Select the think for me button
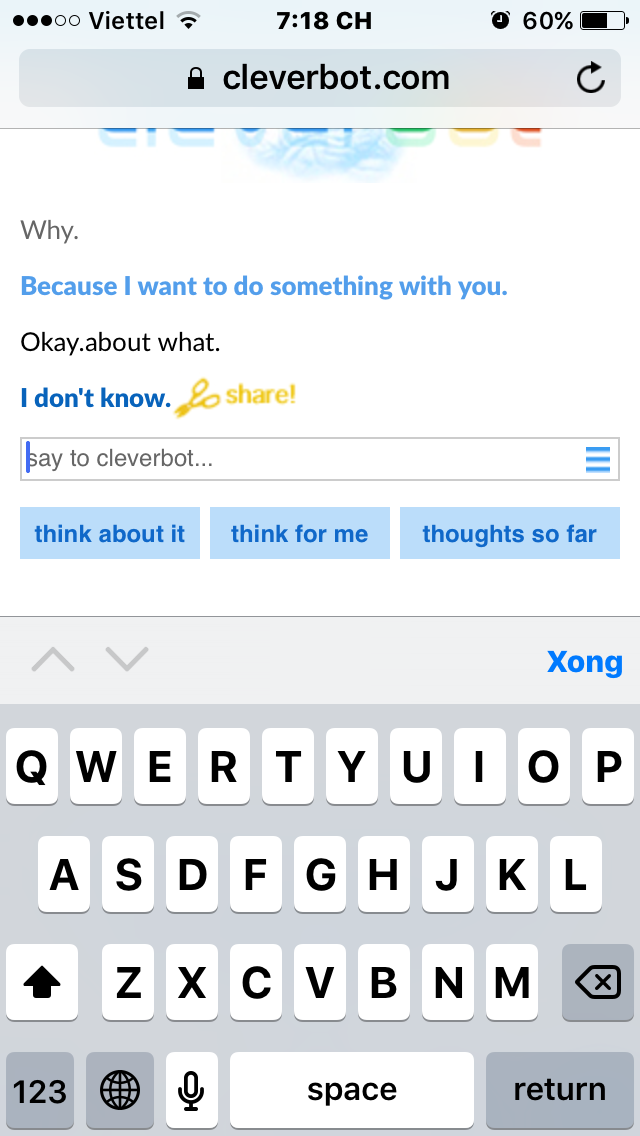Screen dimensions: 640x1136 point(299,534)
